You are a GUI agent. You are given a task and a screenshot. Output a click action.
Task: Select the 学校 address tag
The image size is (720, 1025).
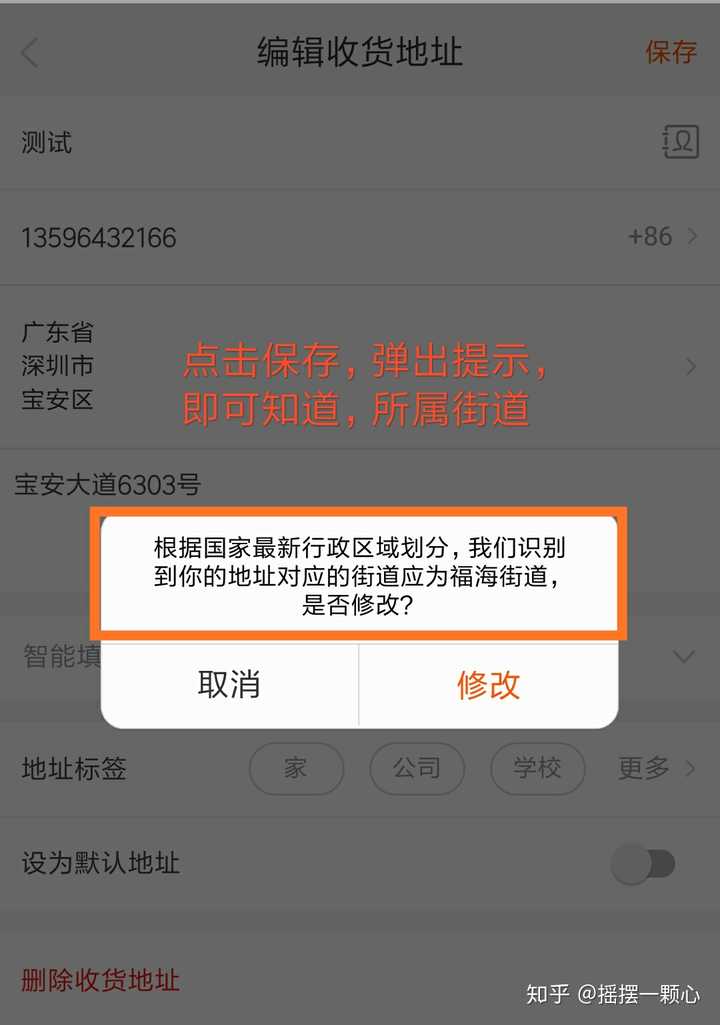[537, 768]
